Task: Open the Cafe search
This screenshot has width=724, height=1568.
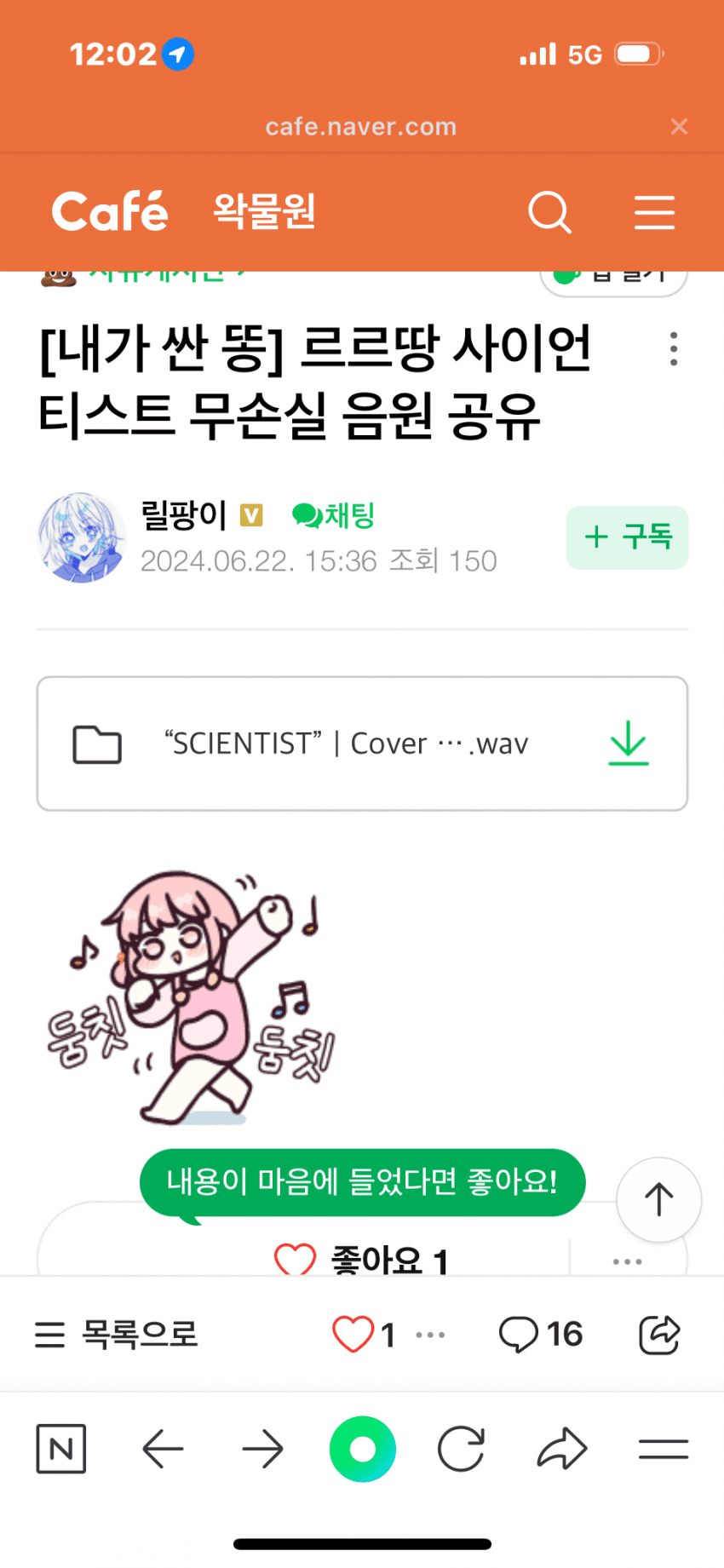Action: coord(549,212)
